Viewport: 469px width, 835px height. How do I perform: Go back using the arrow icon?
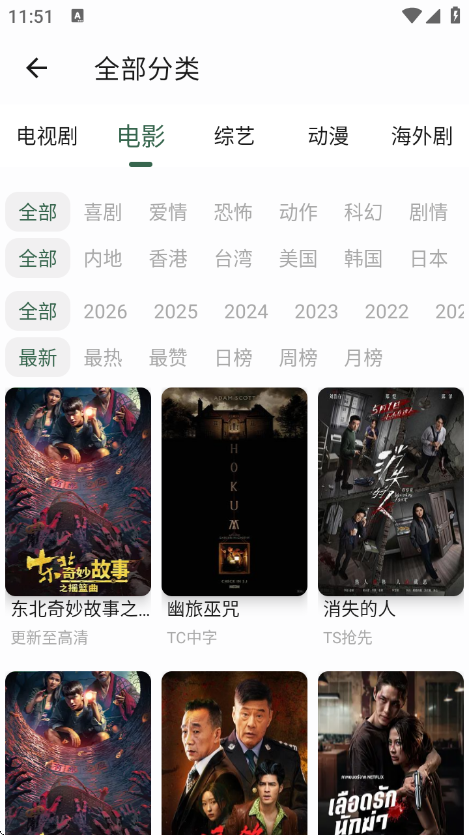(x=37, y=68)
